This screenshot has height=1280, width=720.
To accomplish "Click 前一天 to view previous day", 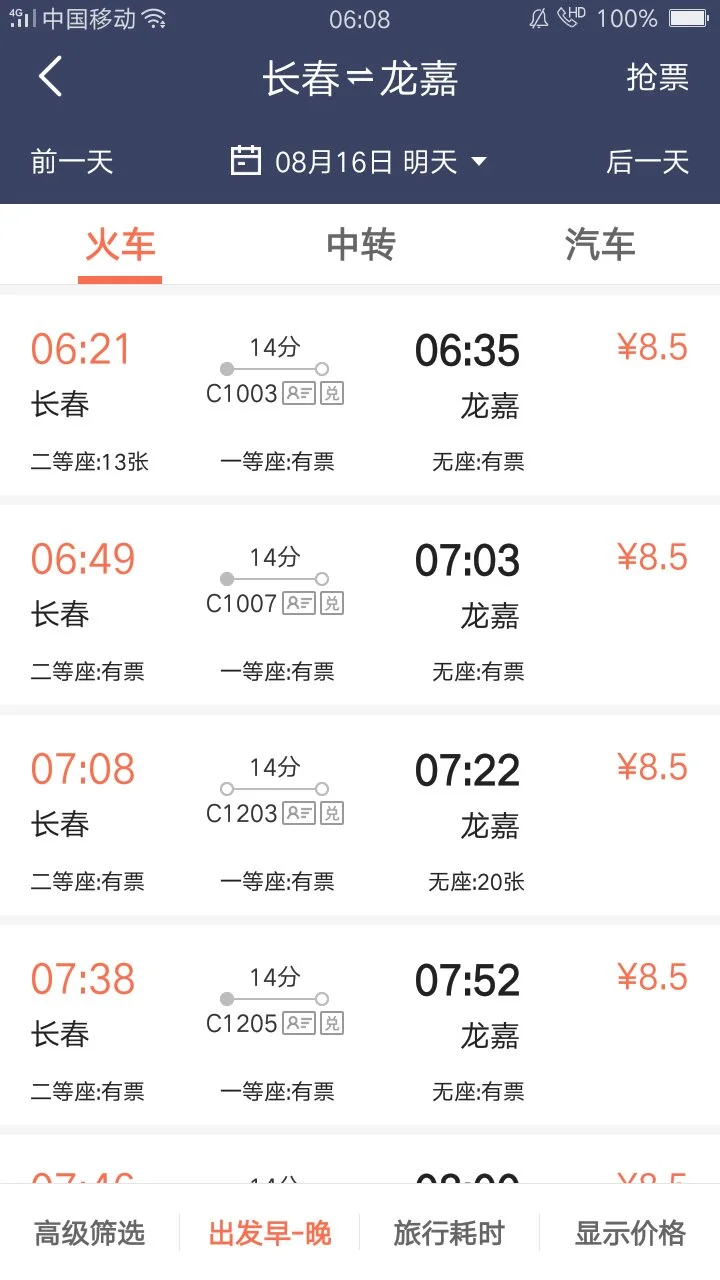I will coord(70,161).
